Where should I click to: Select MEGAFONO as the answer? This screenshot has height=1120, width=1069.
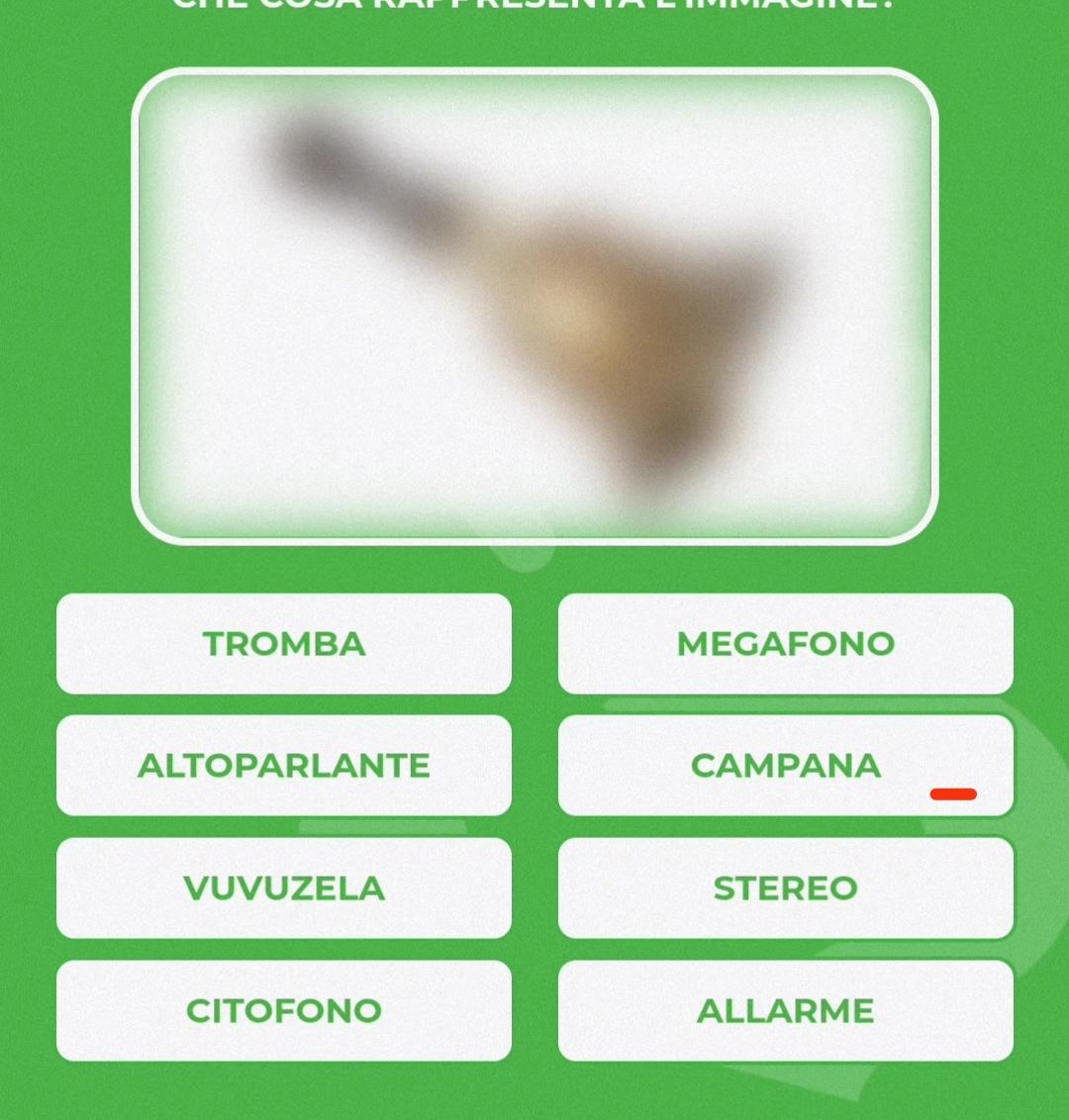coord(785,644)
